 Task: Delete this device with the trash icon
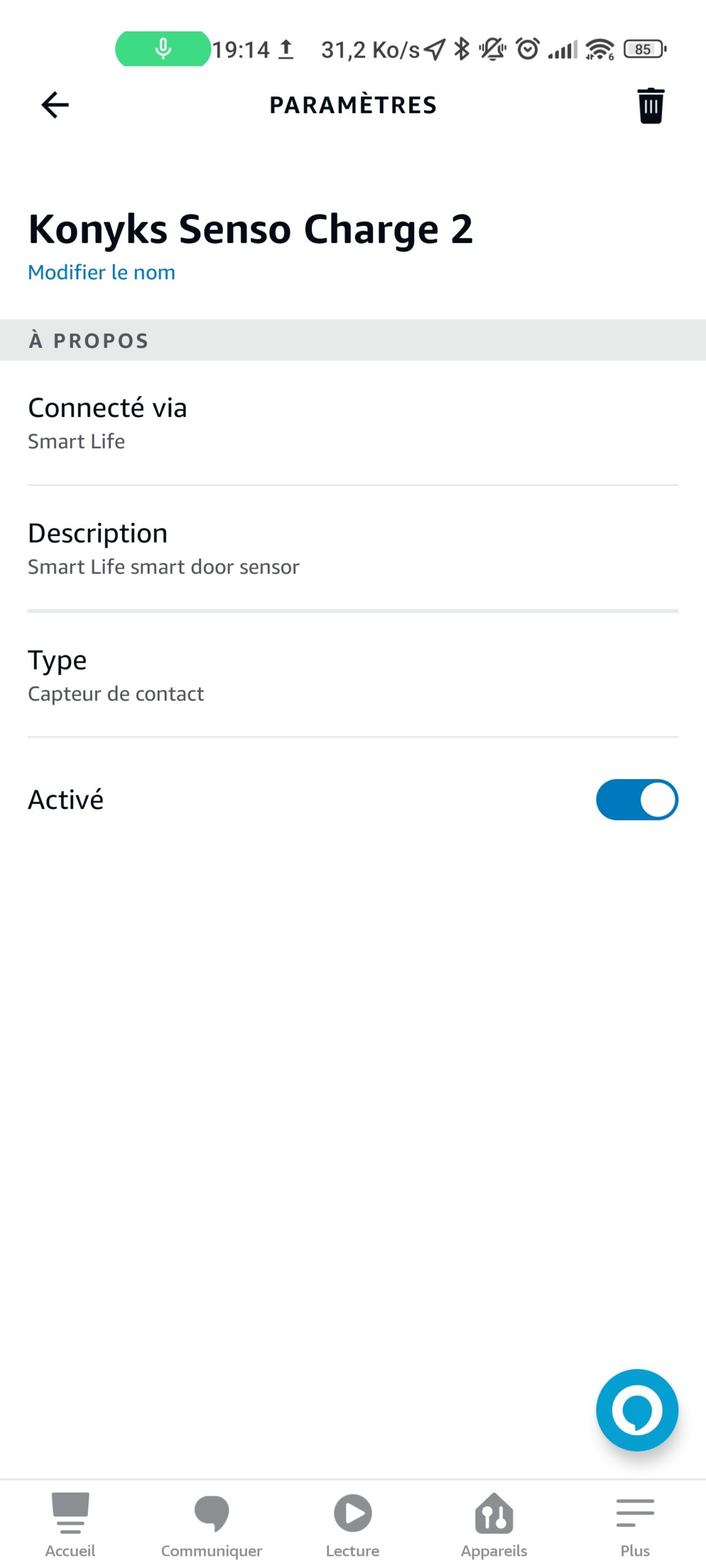tap(650, 105)
